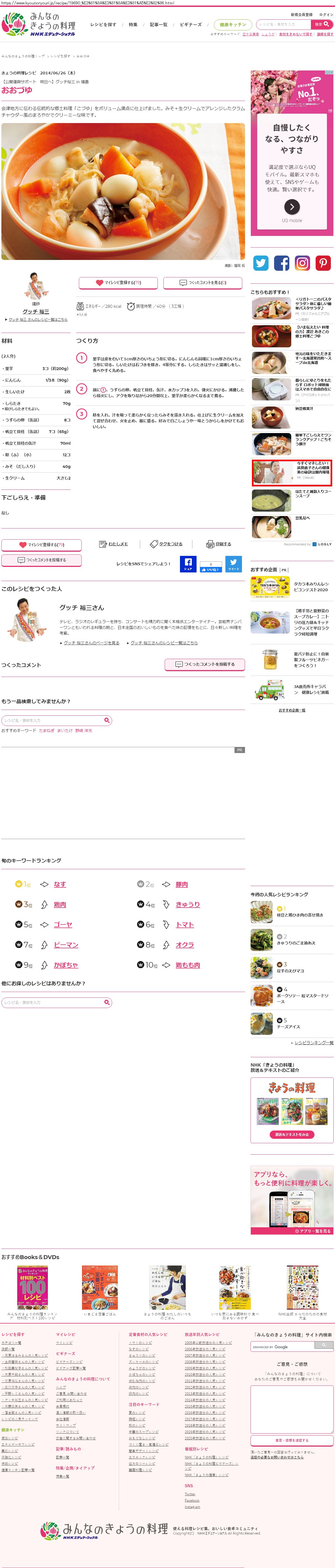The height and width of the screenshot is (1568, 335).
Task: Tap タグをつける to add a tag
Action: point(166,544)
